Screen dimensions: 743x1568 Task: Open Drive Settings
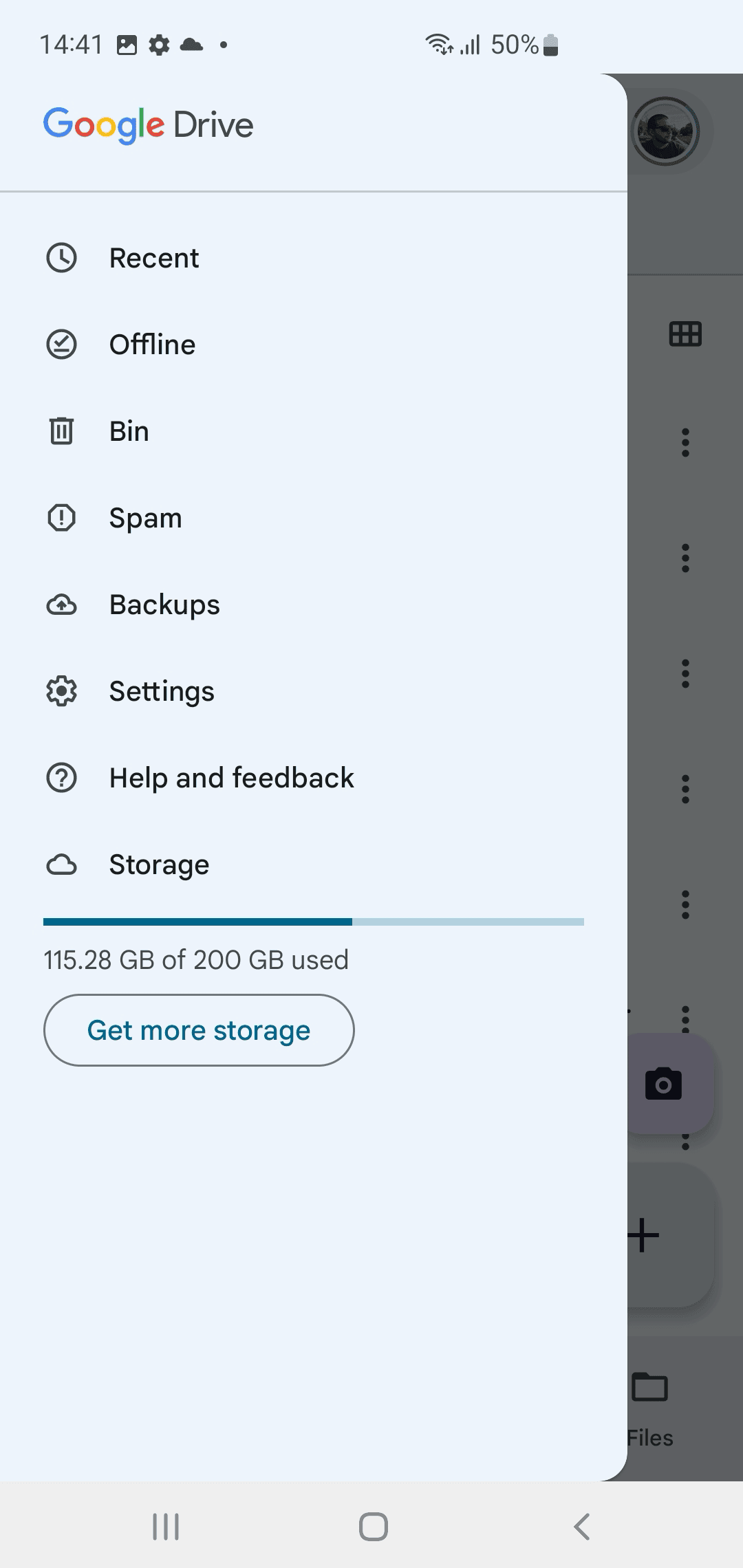pos(314,691)
